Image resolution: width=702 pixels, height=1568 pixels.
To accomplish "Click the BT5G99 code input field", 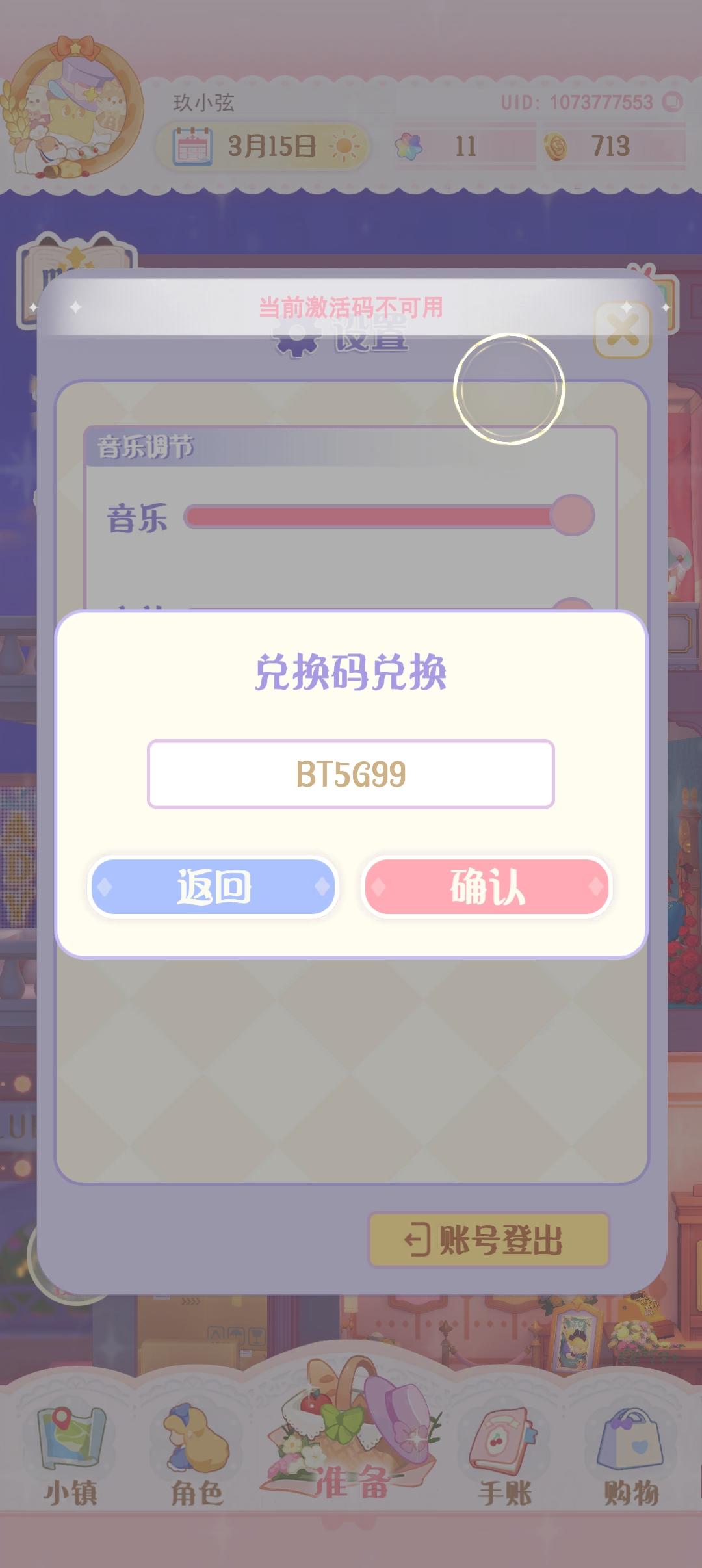I will (x=351, y=772).
